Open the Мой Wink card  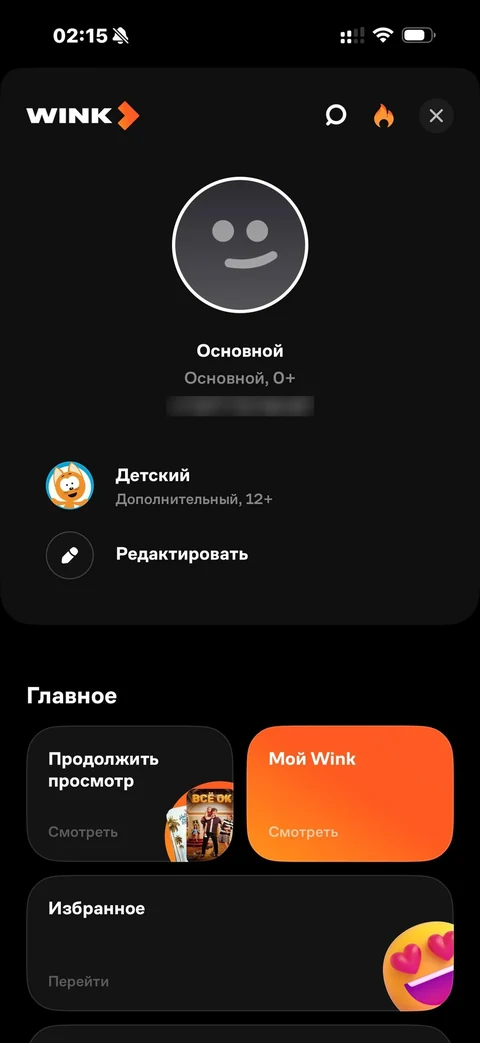point(350,794)
